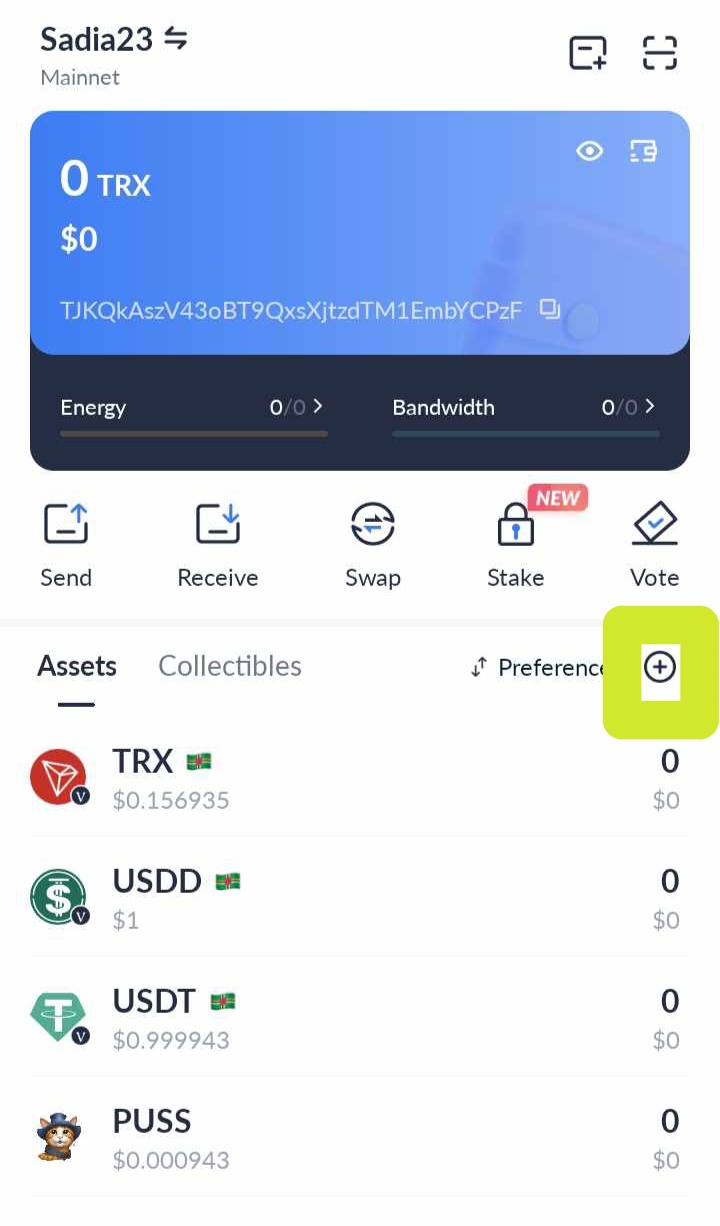The image size is (720, 1226).
Task: Open wallet details icon on card
Action: (643, 151)
